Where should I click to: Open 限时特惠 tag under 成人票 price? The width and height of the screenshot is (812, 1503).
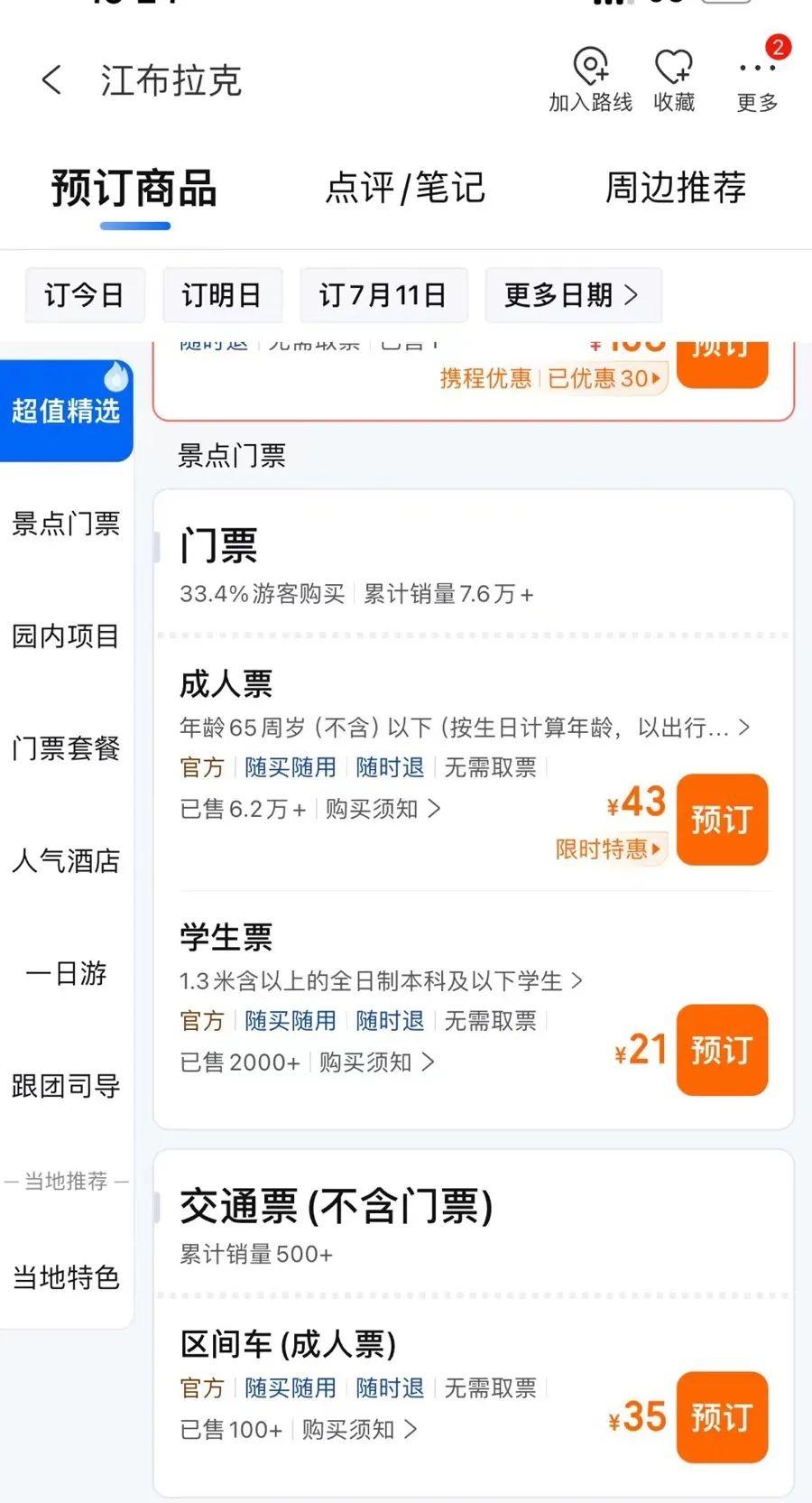(609, 849)
